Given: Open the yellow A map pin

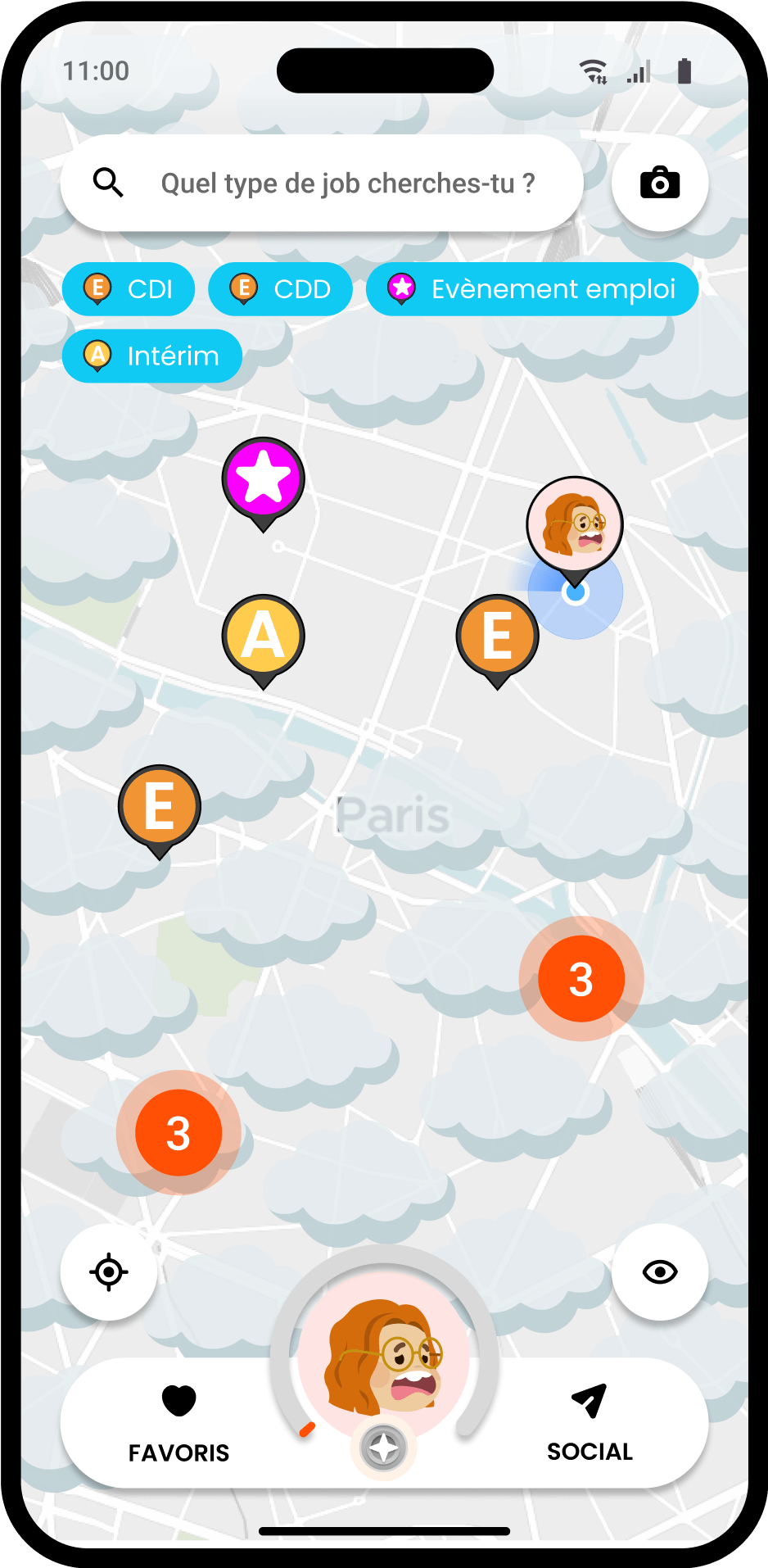Looking at the screenshot, I should [x=264, y=637].
